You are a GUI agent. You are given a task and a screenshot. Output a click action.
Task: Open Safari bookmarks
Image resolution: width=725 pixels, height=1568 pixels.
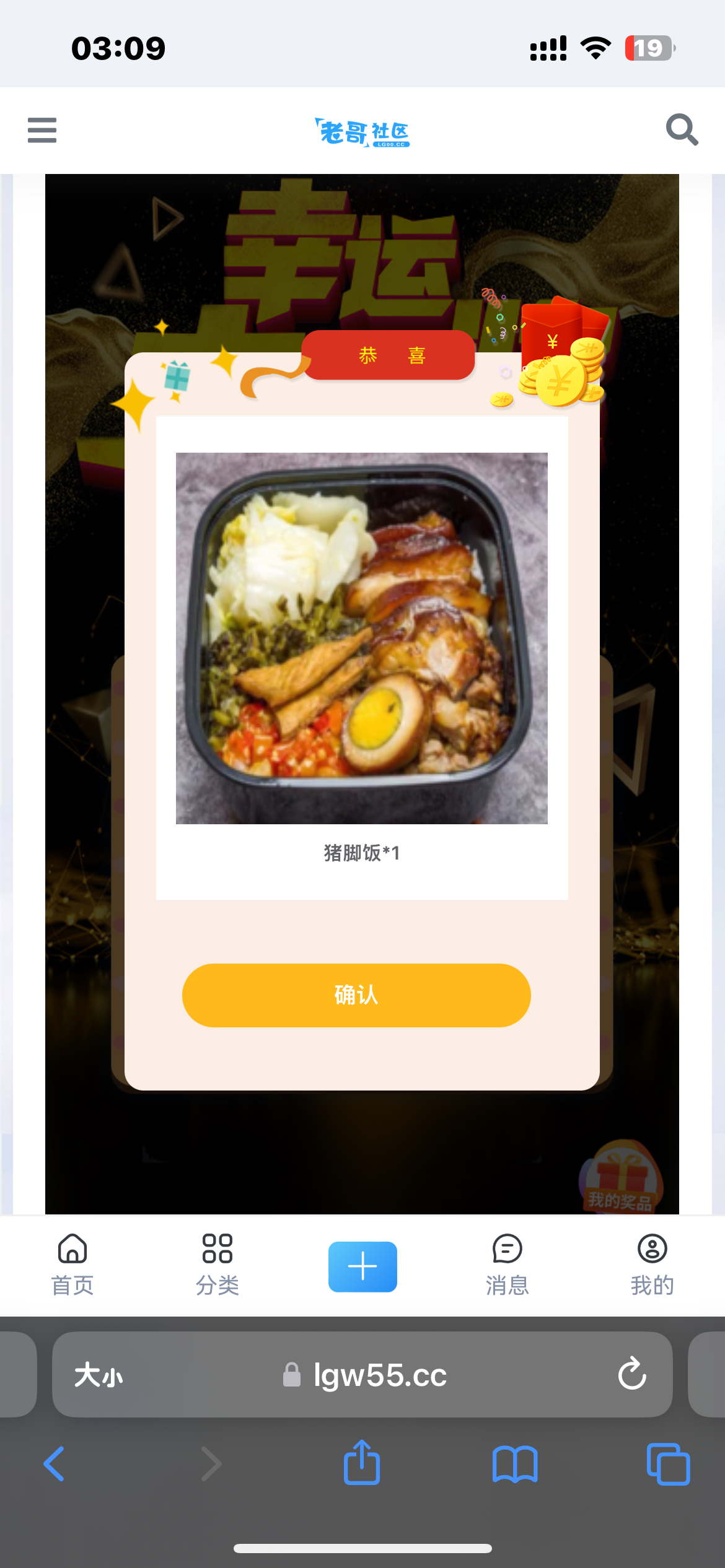point(515,1464)
